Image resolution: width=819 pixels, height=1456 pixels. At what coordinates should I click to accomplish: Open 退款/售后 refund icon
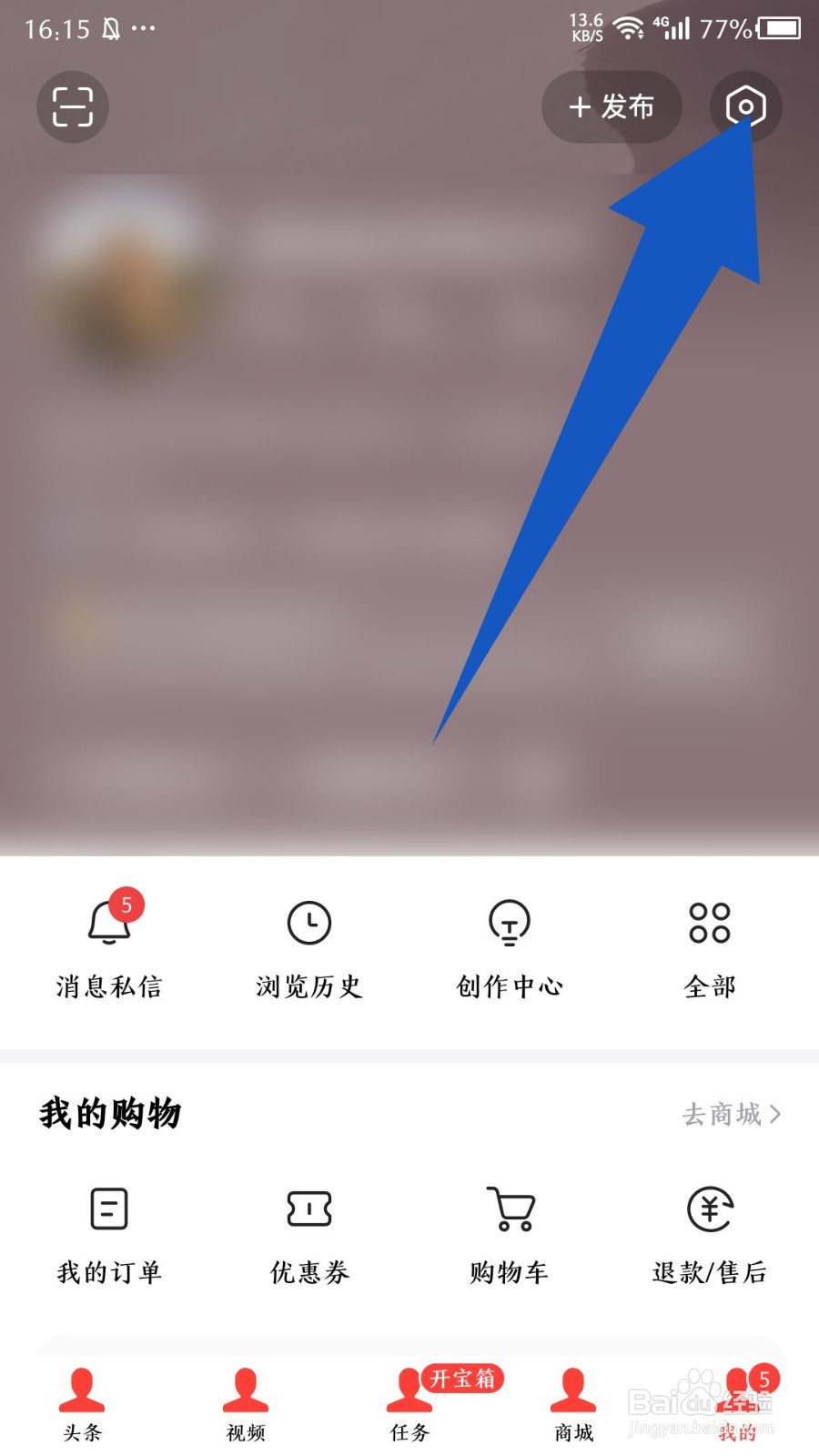709,1212
